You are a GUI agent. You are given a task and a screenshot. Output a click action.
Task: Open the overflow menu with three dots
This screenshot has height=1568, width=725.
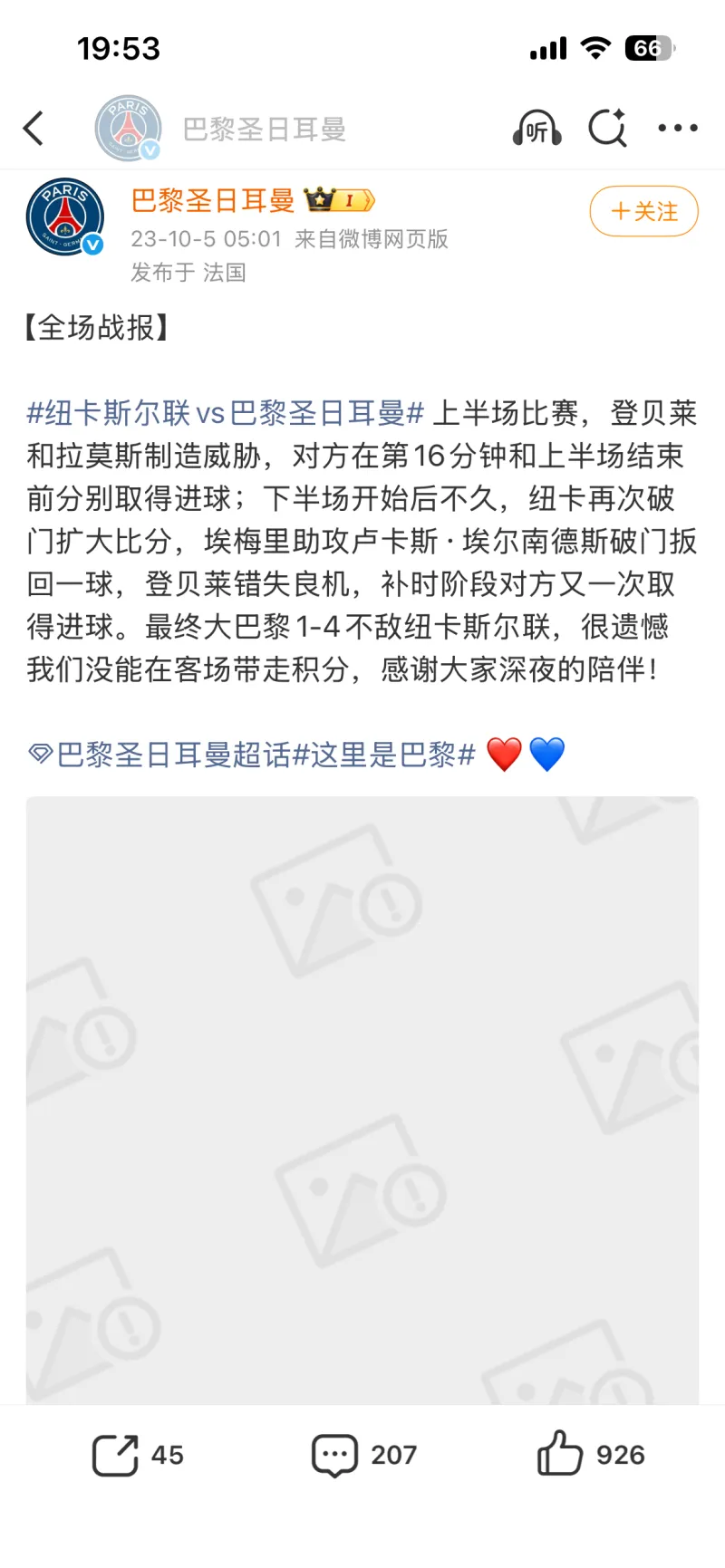[x=677, y=129]
